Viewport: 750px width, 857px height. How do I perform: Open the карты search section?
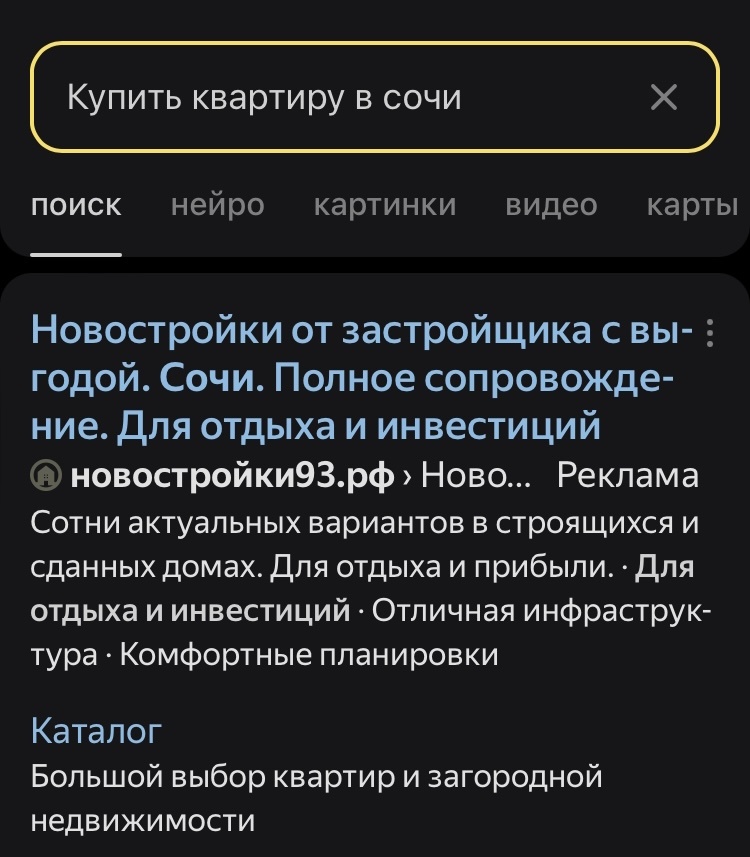click(x=695, y=204)
